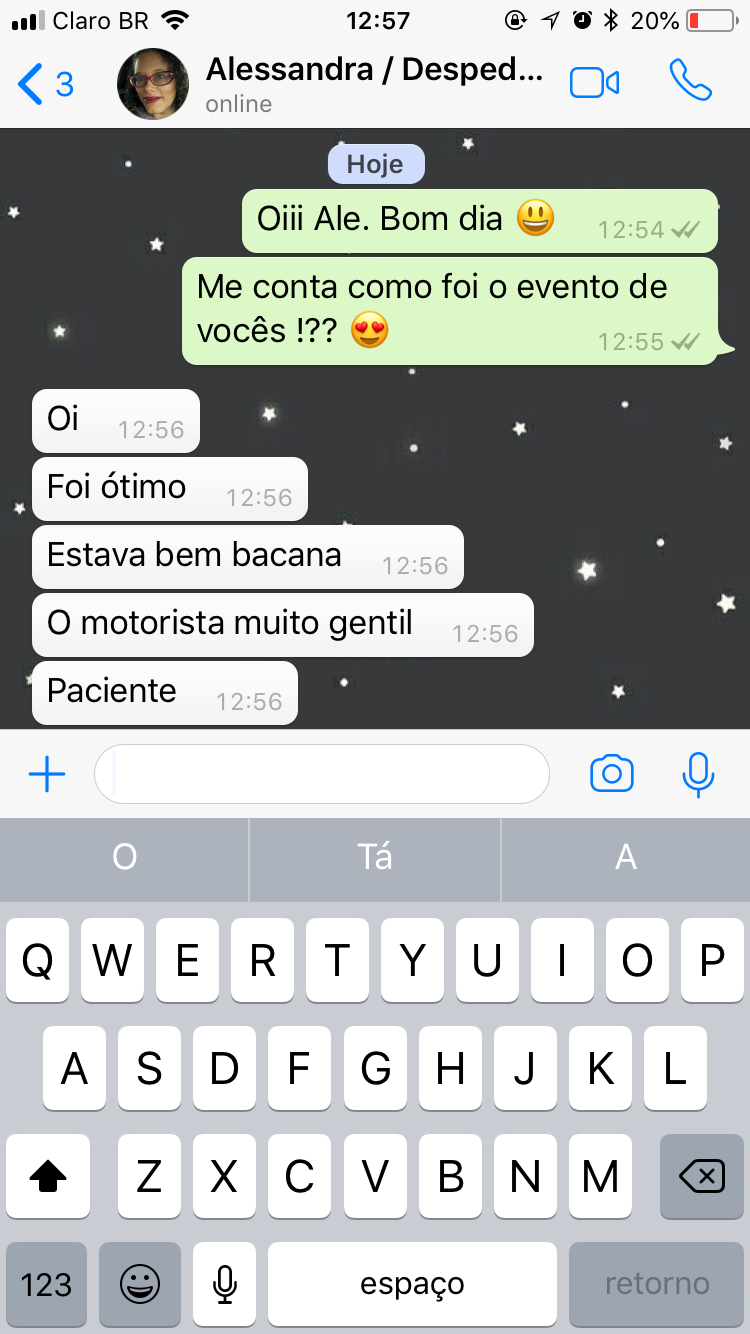Toggle the shift key
The image size is (750, 1334).
click(48, 1177)
